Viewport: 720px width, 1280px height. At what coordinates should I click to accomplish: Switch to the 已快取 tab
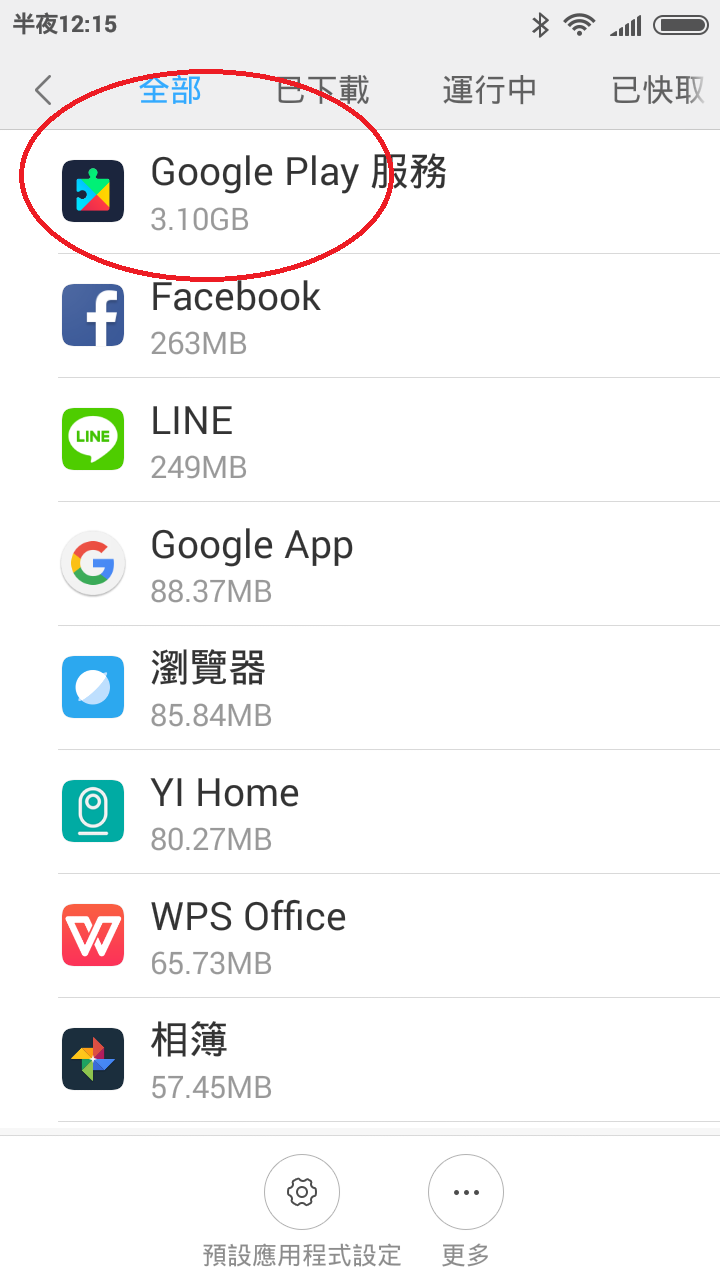[x=658, y=91]
